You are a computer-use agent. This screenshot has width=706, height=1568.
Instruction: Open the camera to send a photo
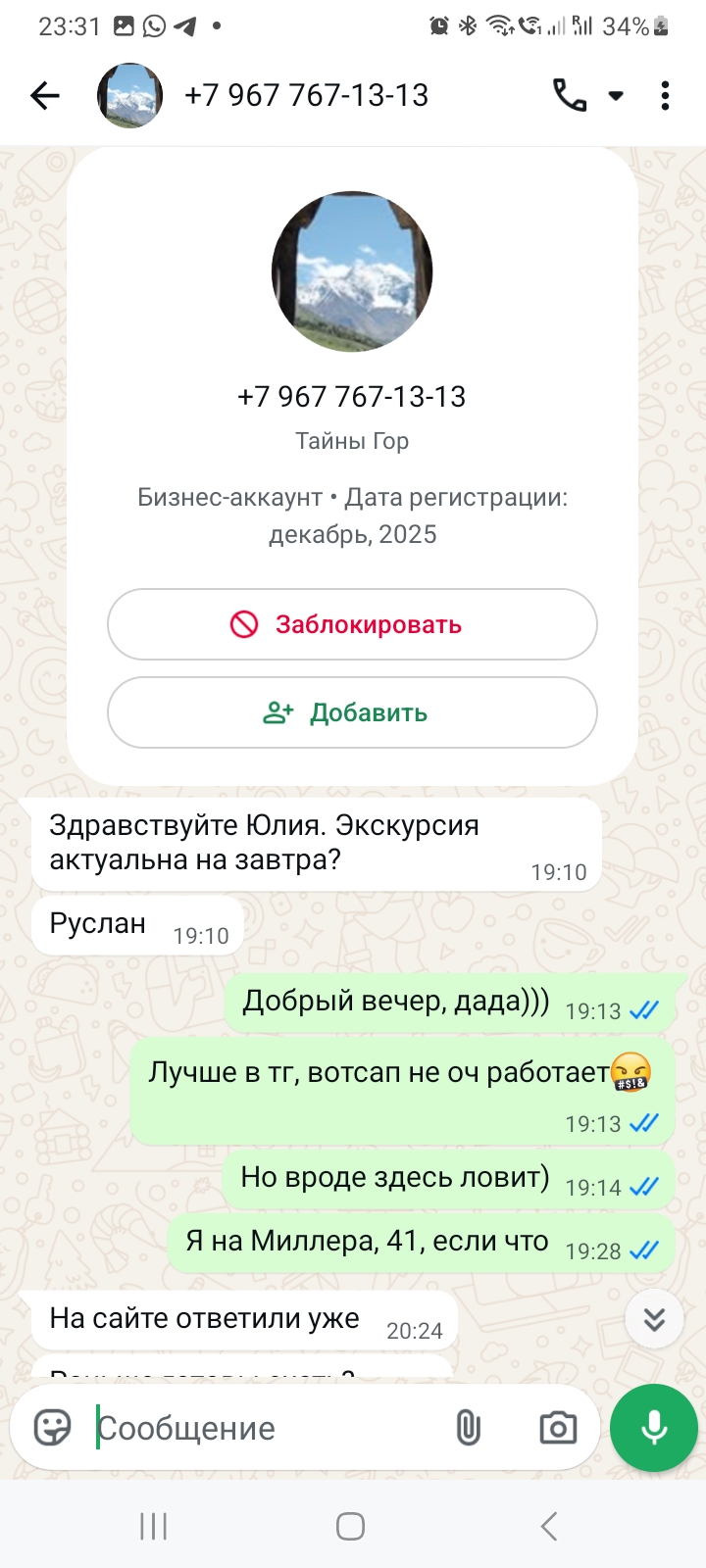click(x=558, y=1428)
